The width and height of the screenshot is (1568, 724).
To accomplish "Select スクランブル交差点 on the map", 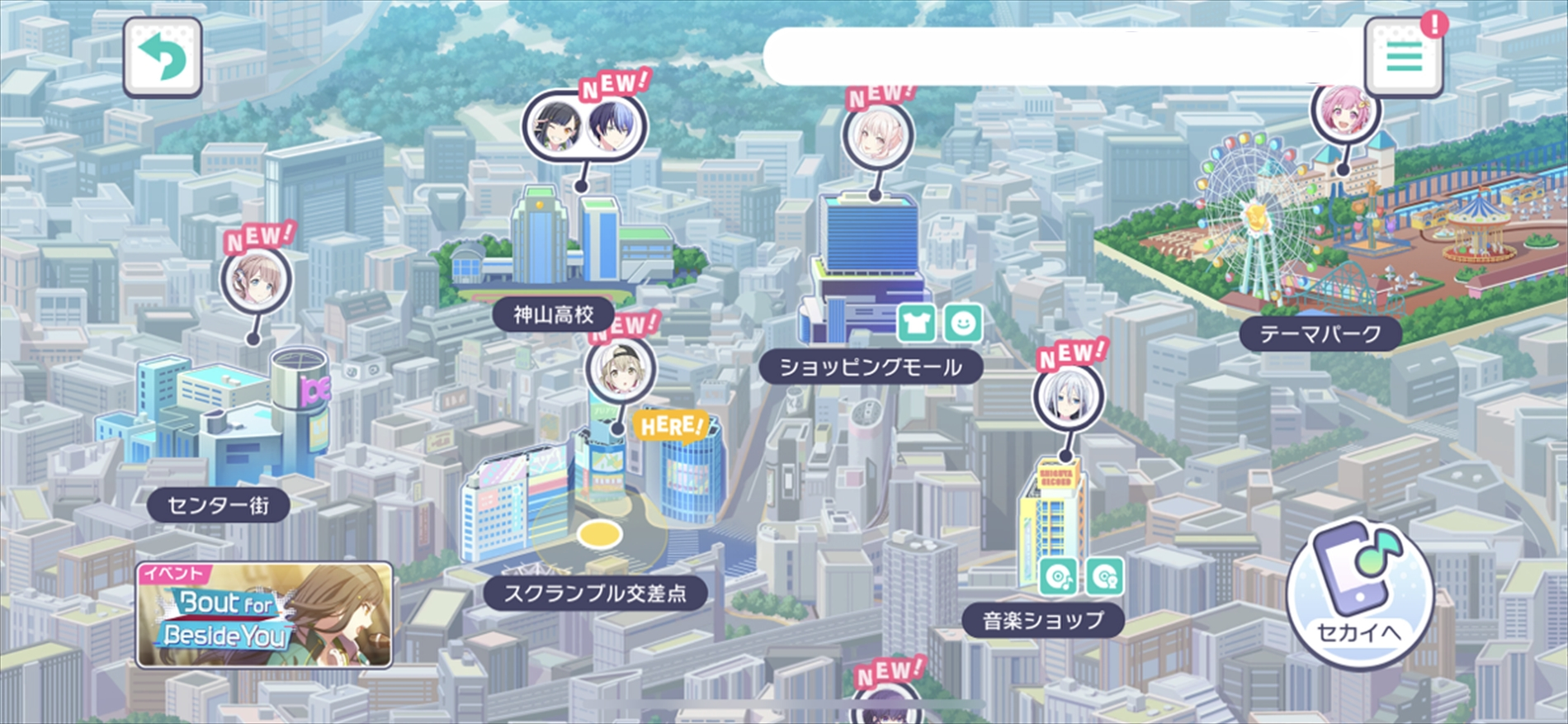I will point(595,593).
